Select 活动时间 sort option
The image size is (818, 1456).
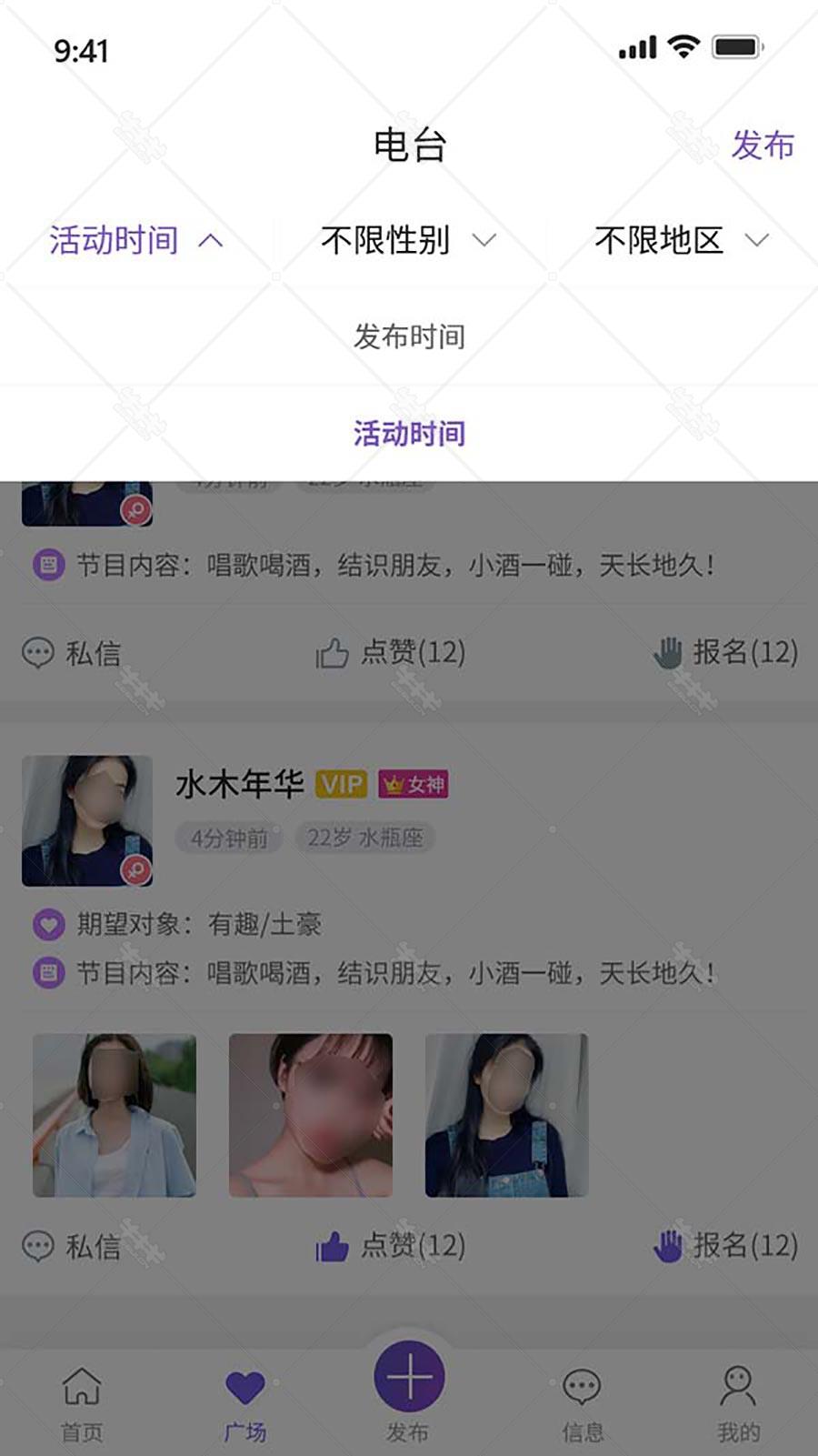[x=409, y=433]
